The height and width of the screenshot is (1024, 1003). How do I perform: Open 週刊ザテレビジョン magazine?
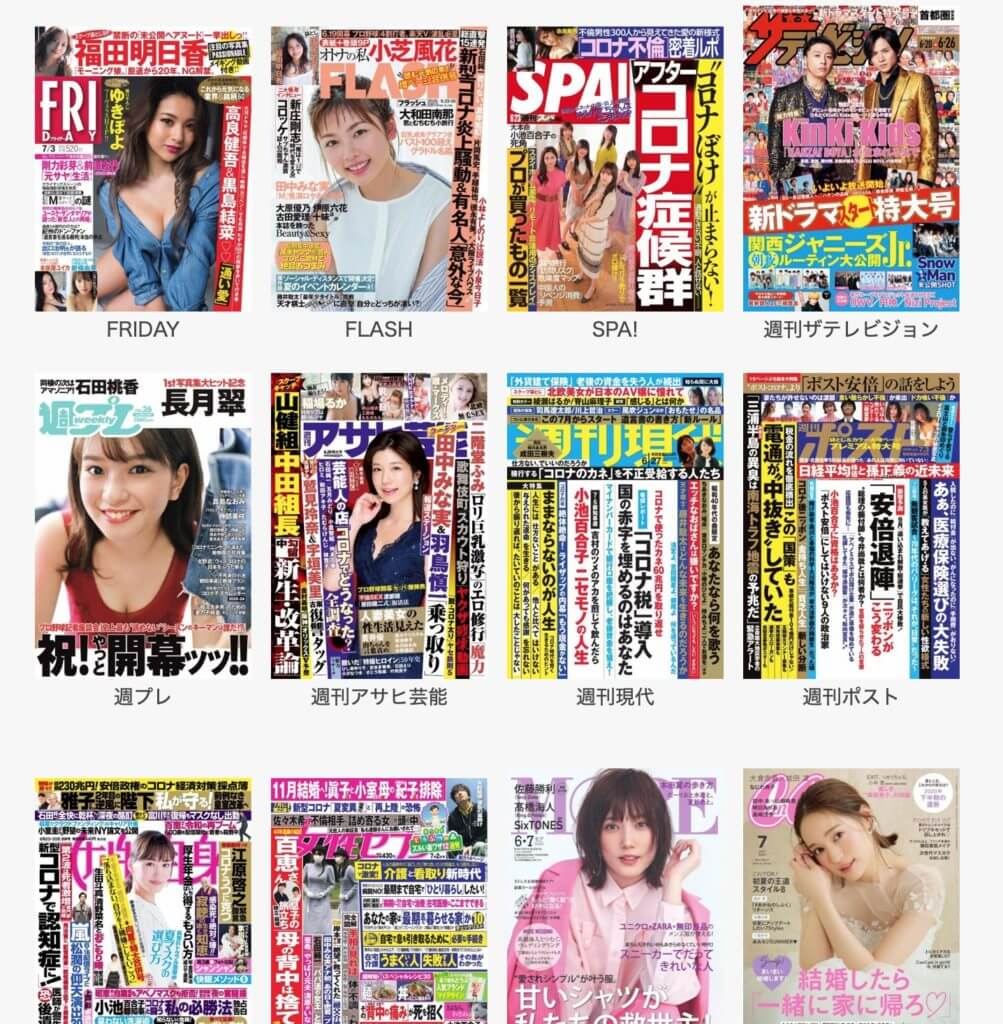pos(851,158)
